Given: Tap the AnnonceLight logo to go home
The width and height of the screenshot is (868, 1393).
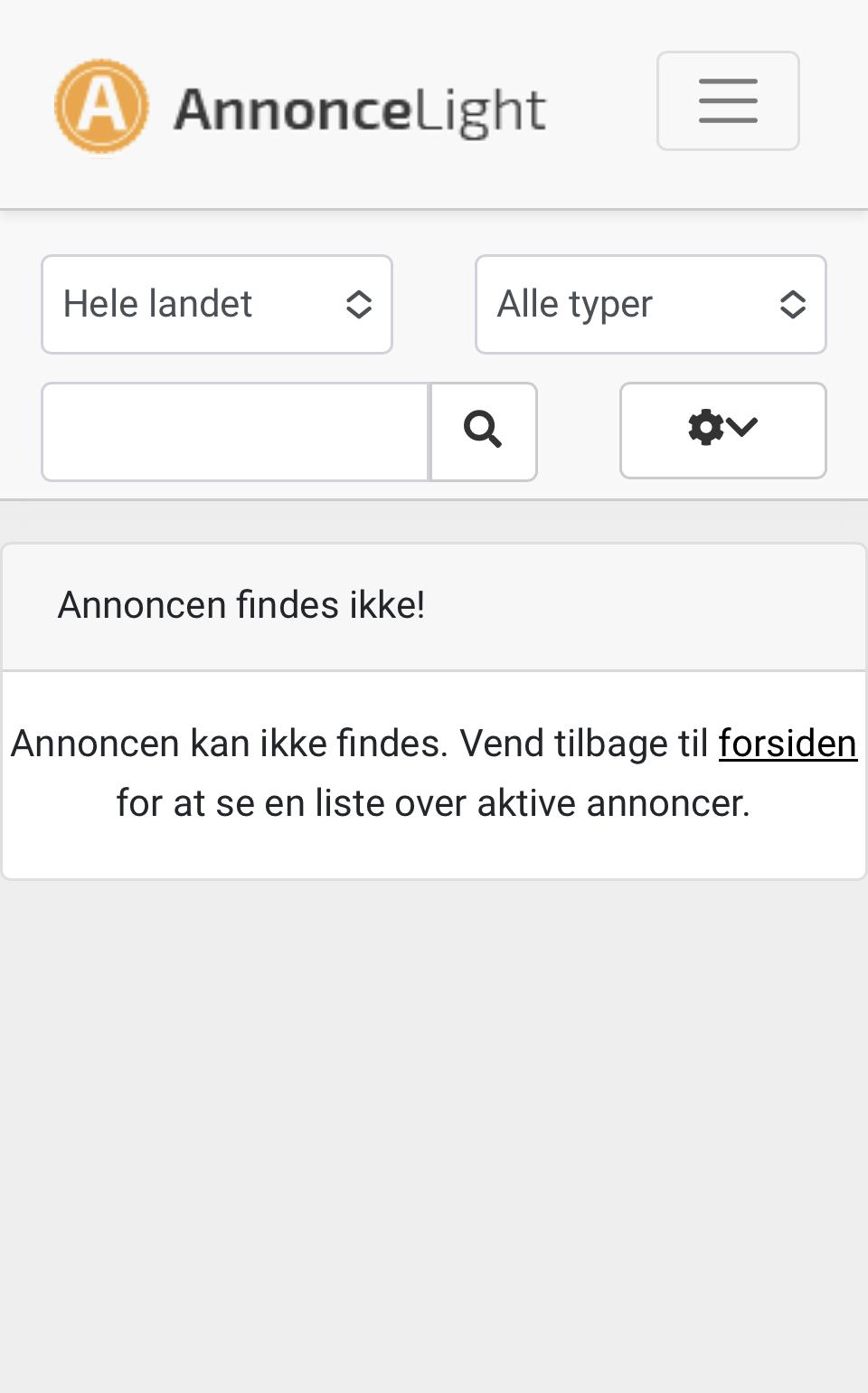Looking at the screenshot, I should tap(300, 108).
